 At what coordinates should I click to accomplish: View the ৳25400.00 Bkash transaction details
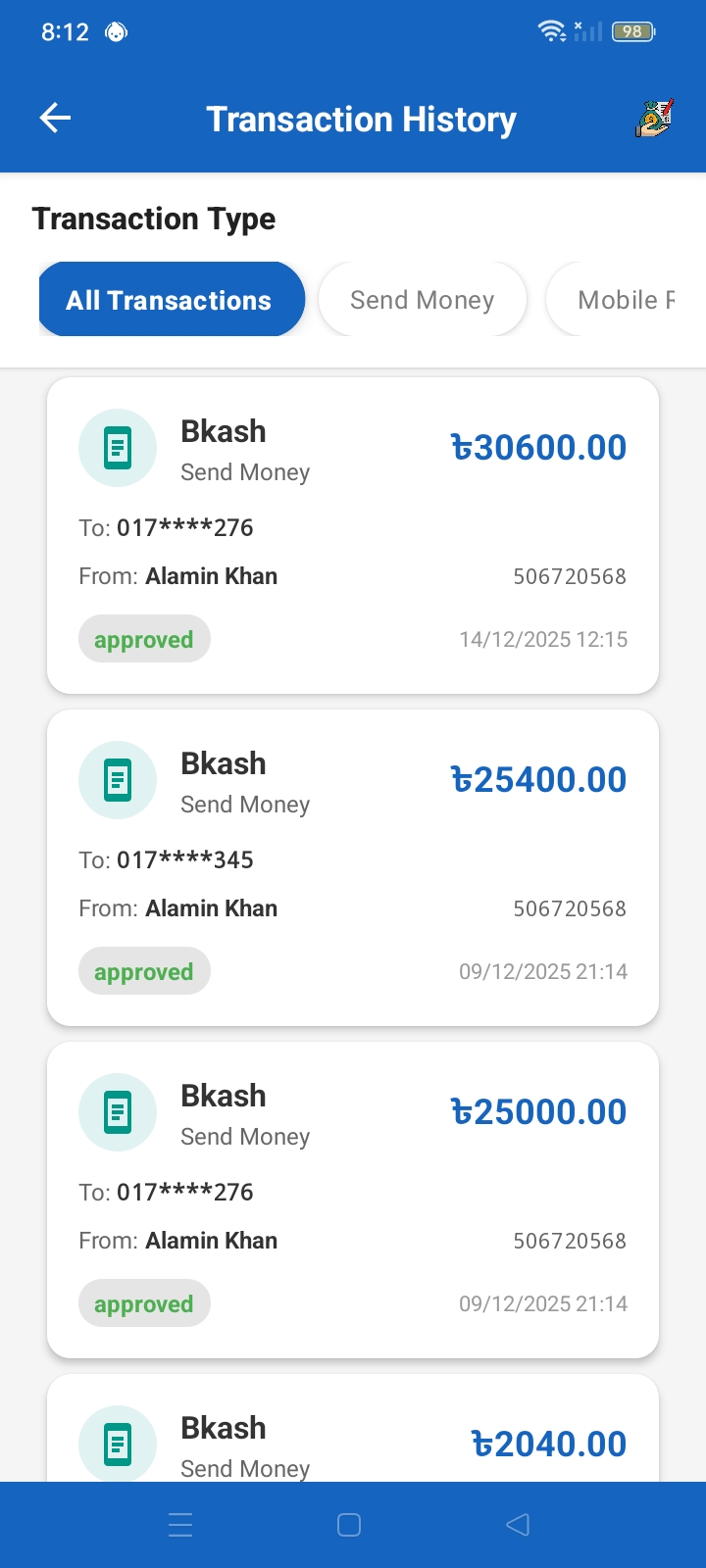353,867
